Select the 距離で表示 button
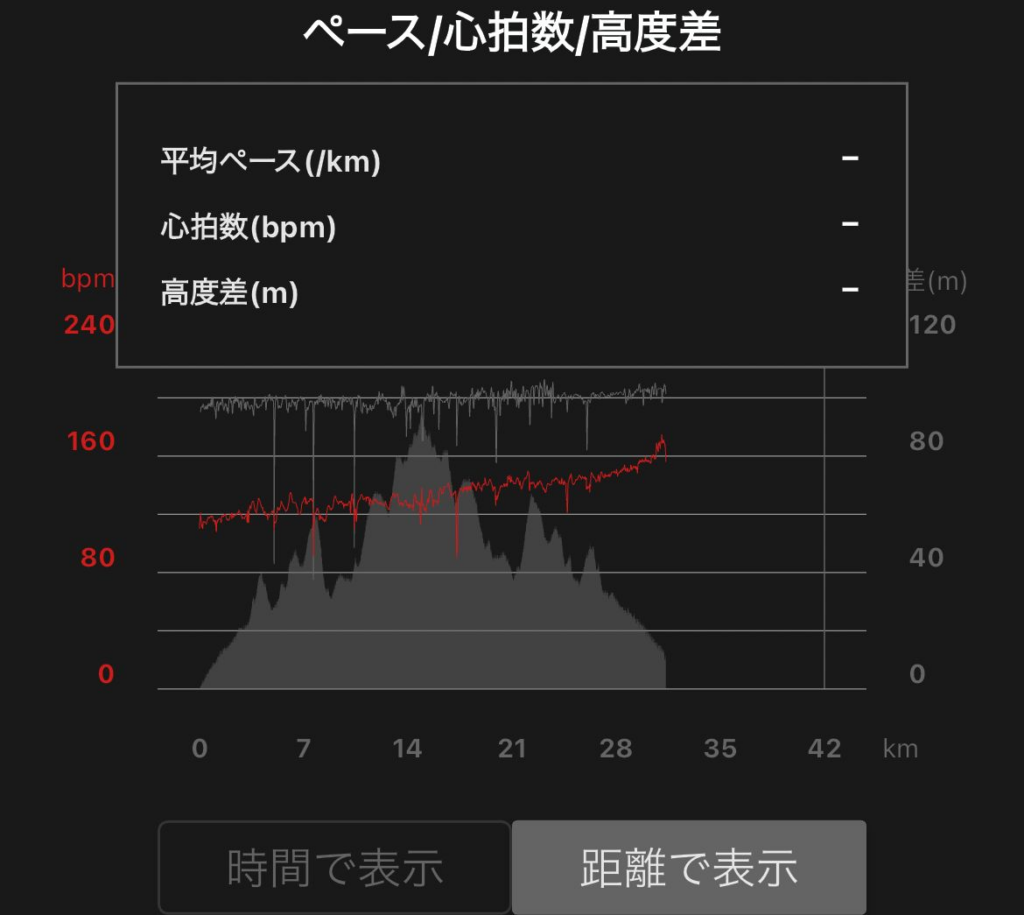This screenshot has width=1024, height=915. click(689, 867)
